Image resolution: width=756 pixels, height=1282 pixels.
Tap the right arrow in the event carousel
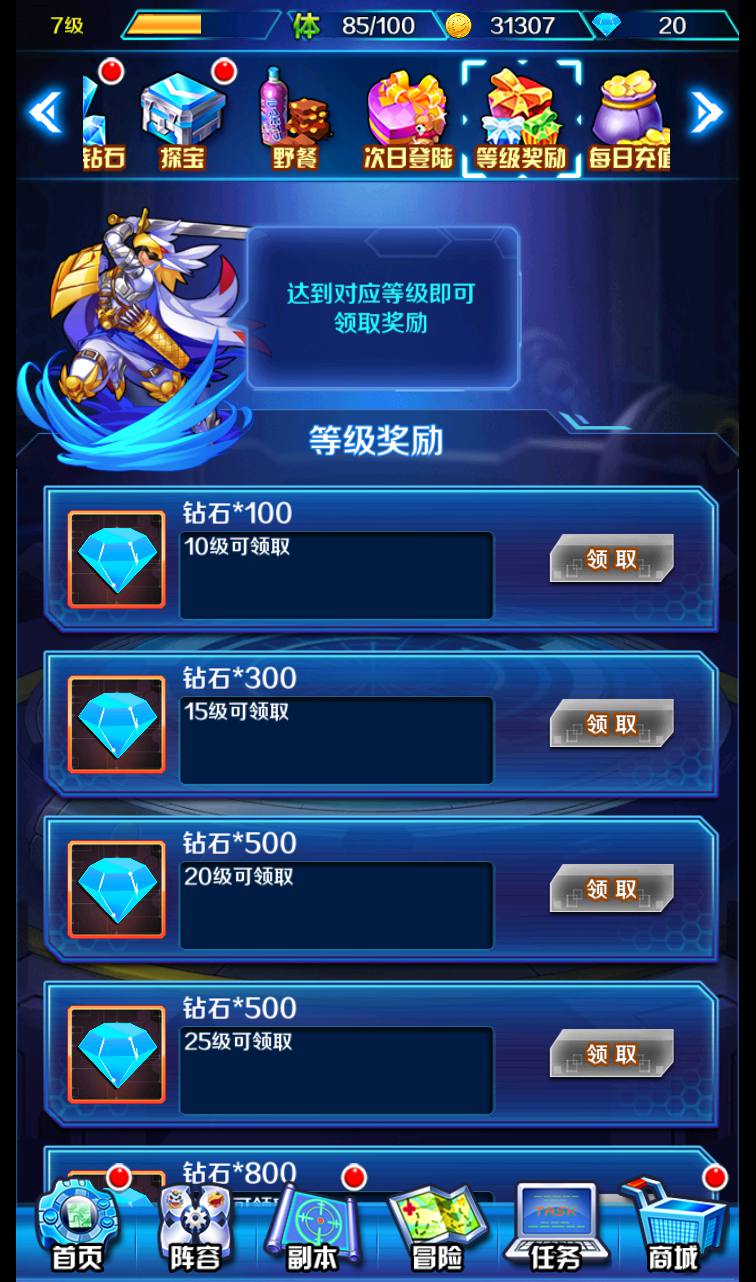706,113
